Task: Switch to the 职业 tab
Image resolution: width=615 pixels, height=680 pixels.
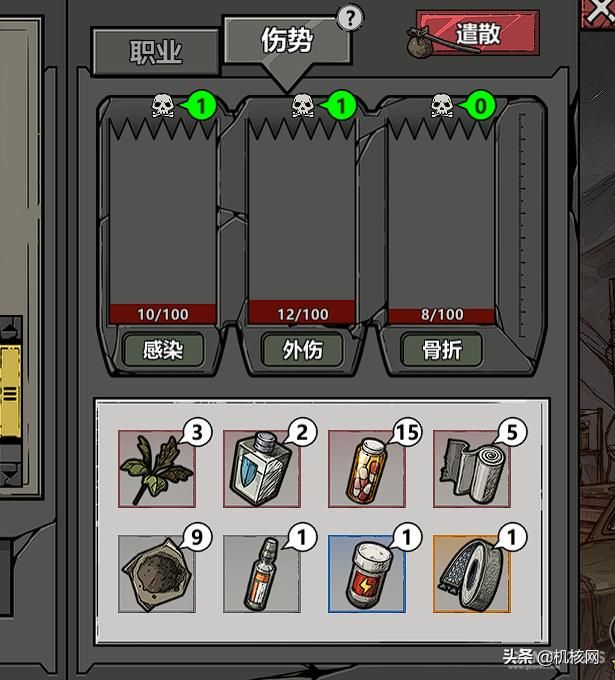Action: pos(156,52)
